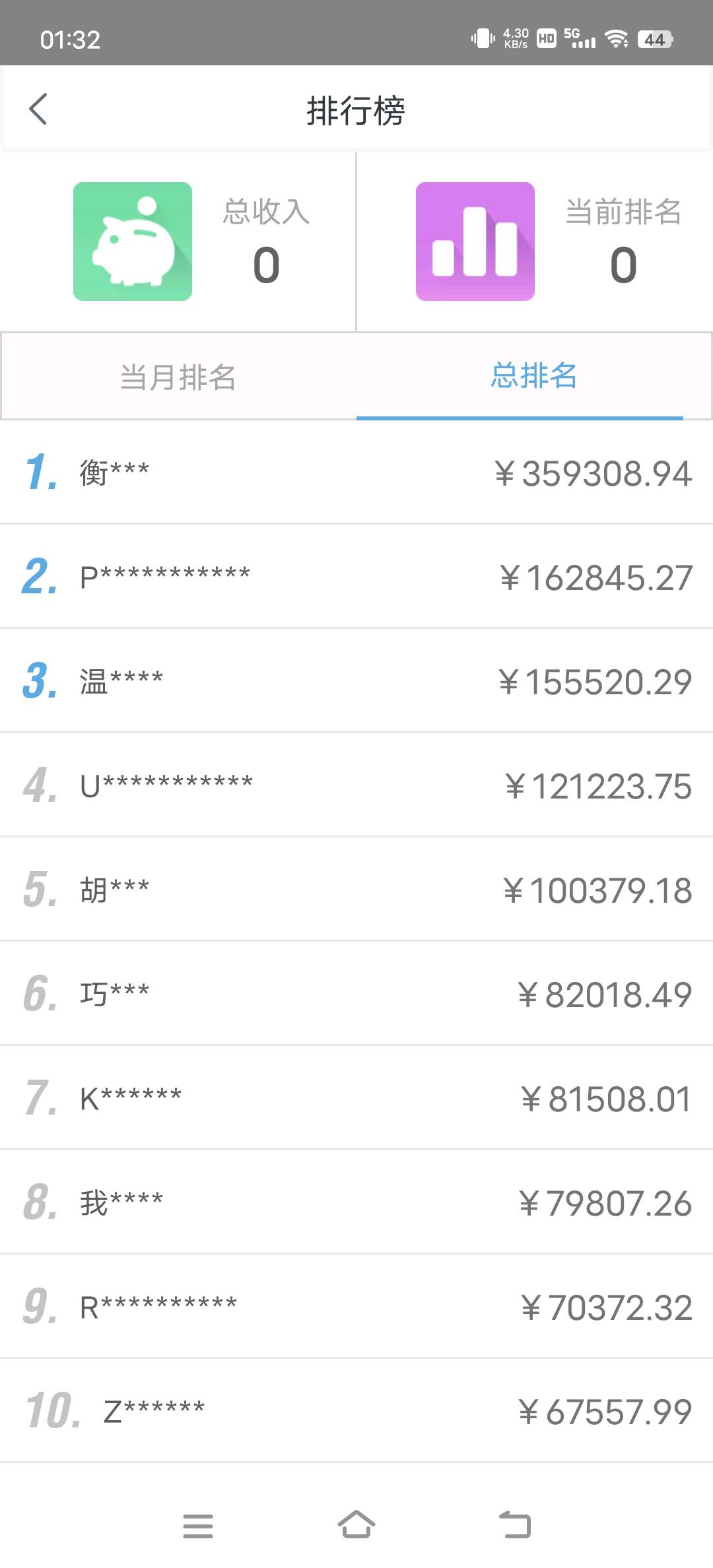Select the 总排名 tab
The height and width of the screenshot is (1568, 713).
(x=533, y=377)
